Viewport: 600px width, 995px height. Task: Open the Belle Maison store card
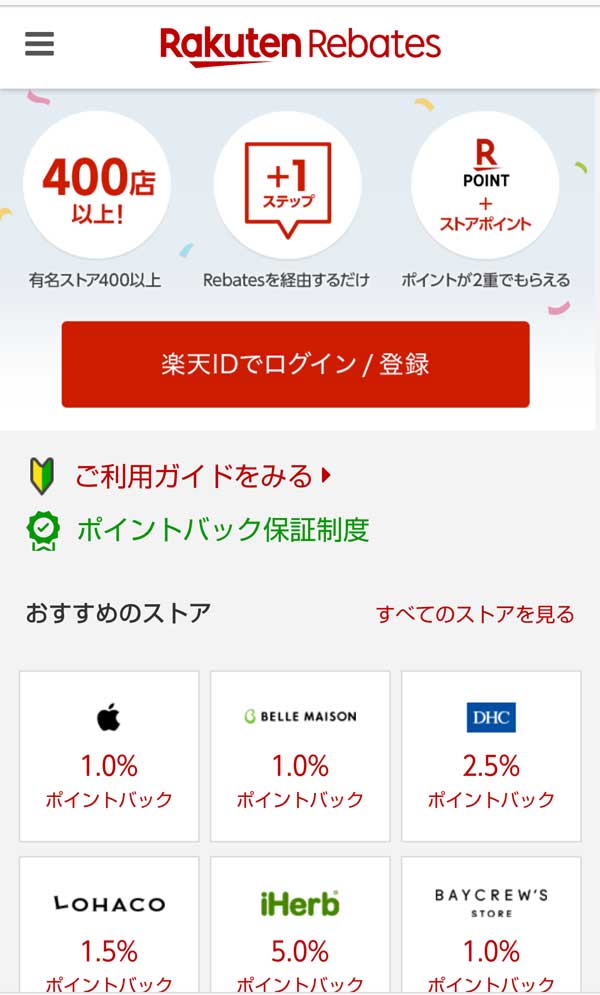tap(300, 755)
